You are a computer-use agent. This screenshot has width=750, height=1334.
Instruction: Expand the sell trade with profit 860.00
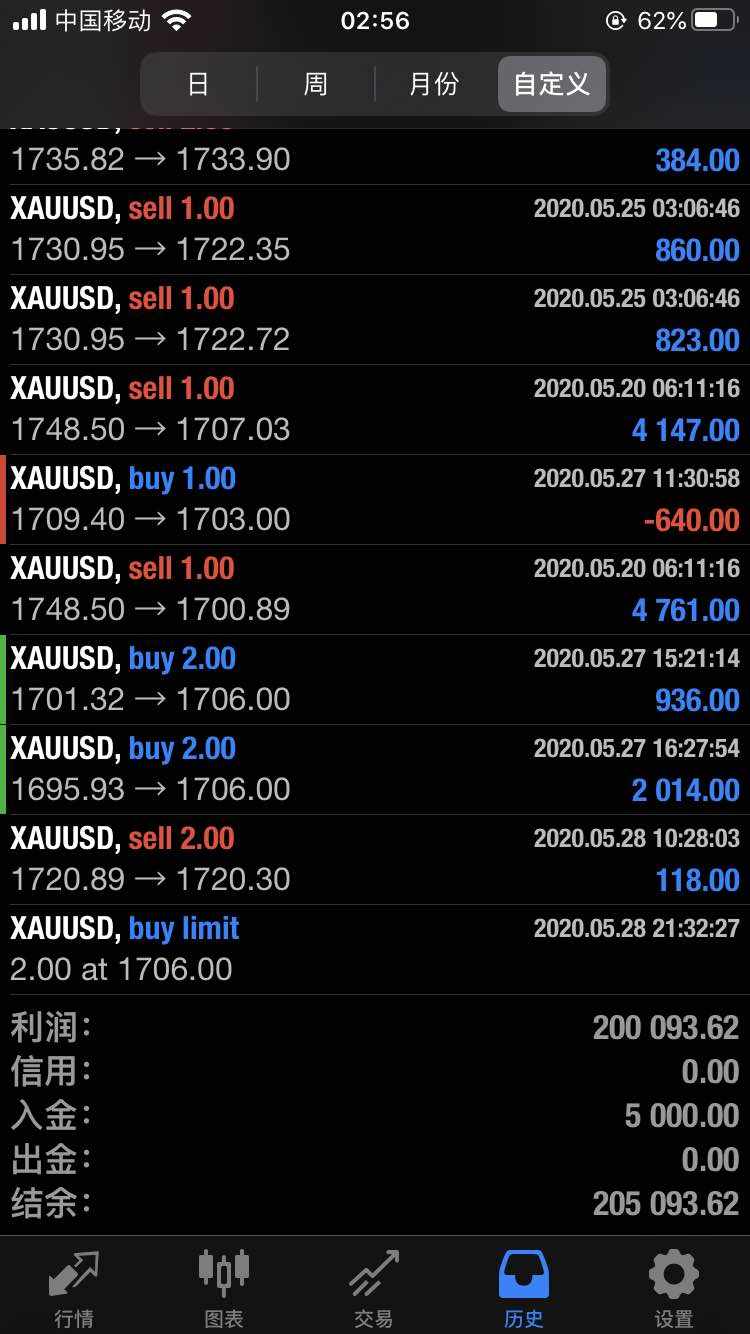click(375, 230)
